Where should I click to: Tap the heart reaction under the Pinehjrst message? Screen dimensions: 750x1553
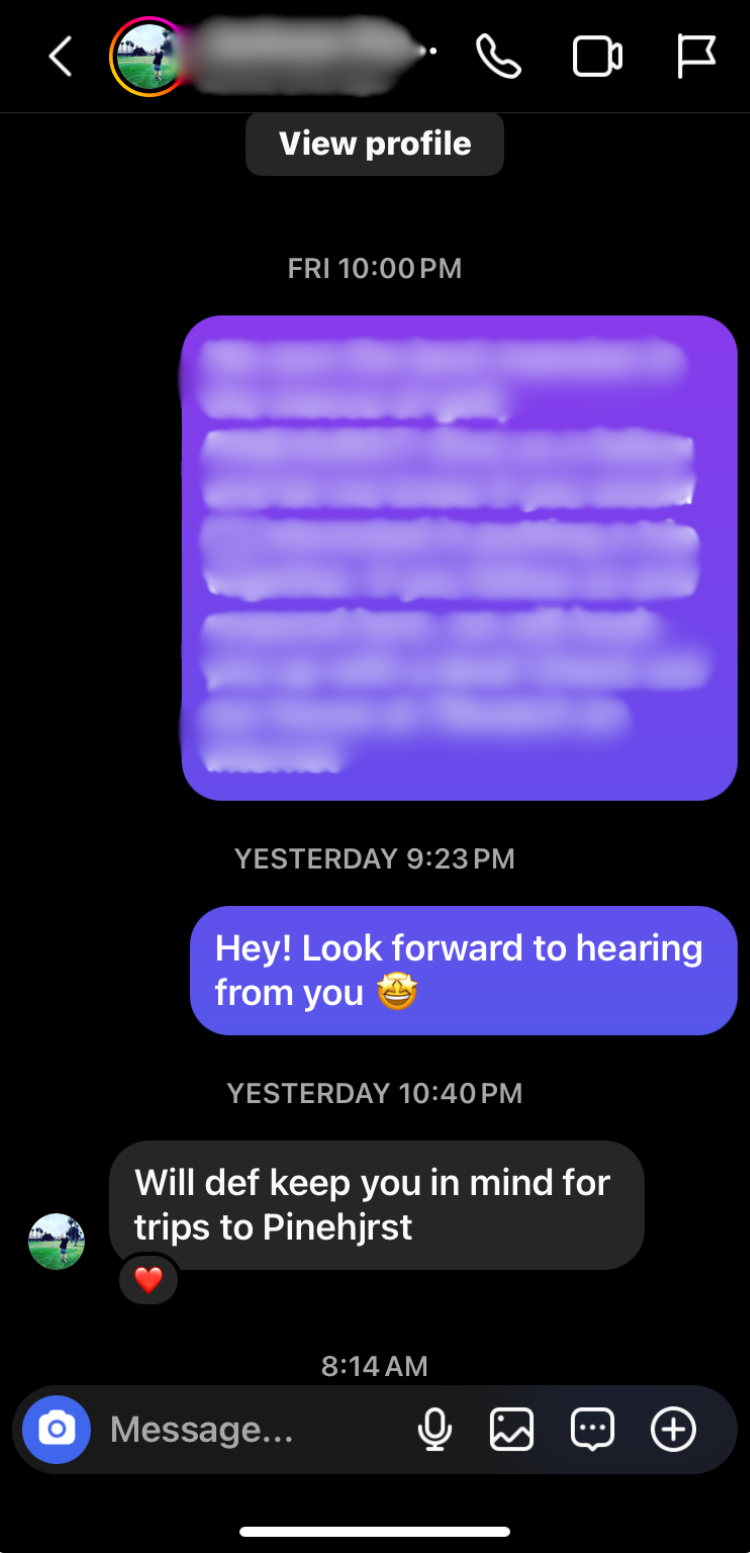(148, 1279)
